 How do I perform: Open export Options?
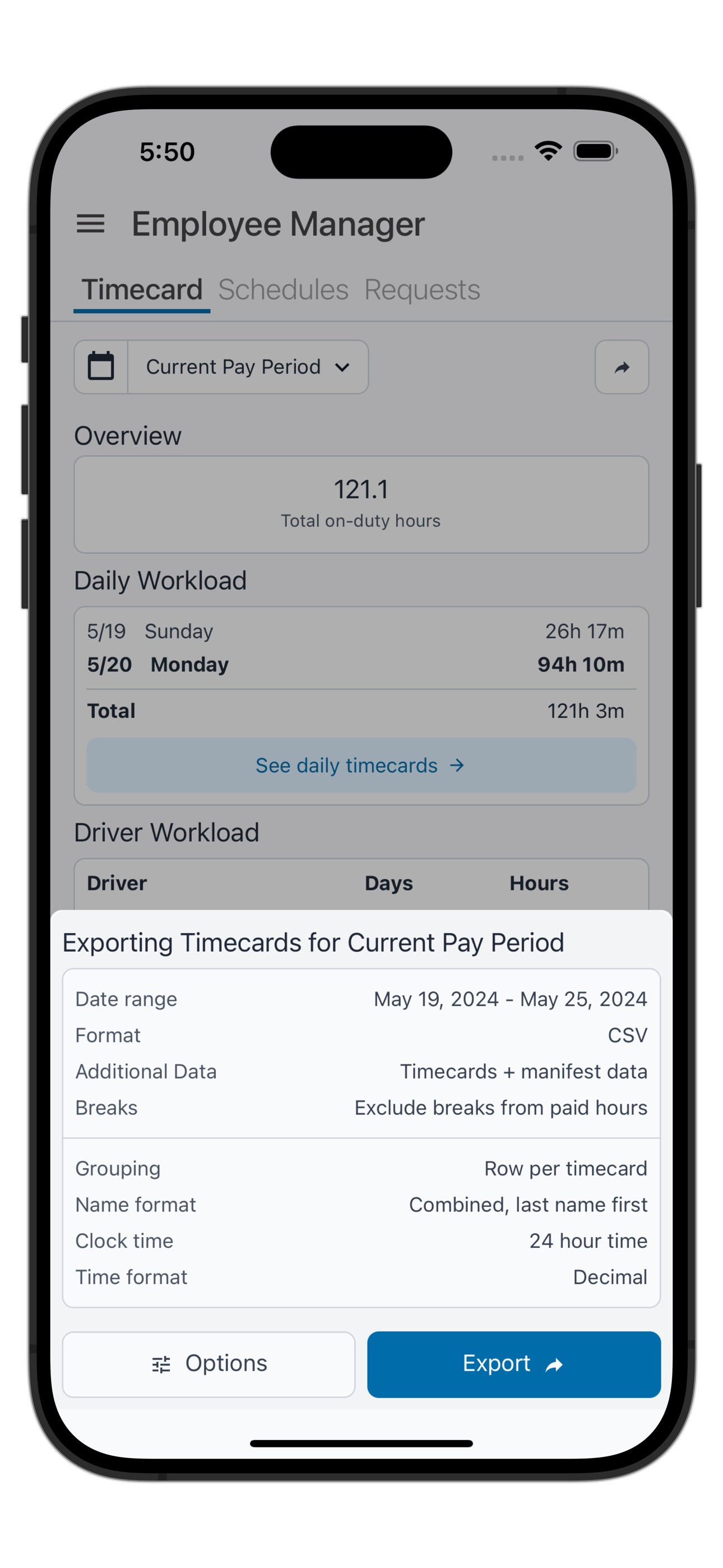[208, 1363]
